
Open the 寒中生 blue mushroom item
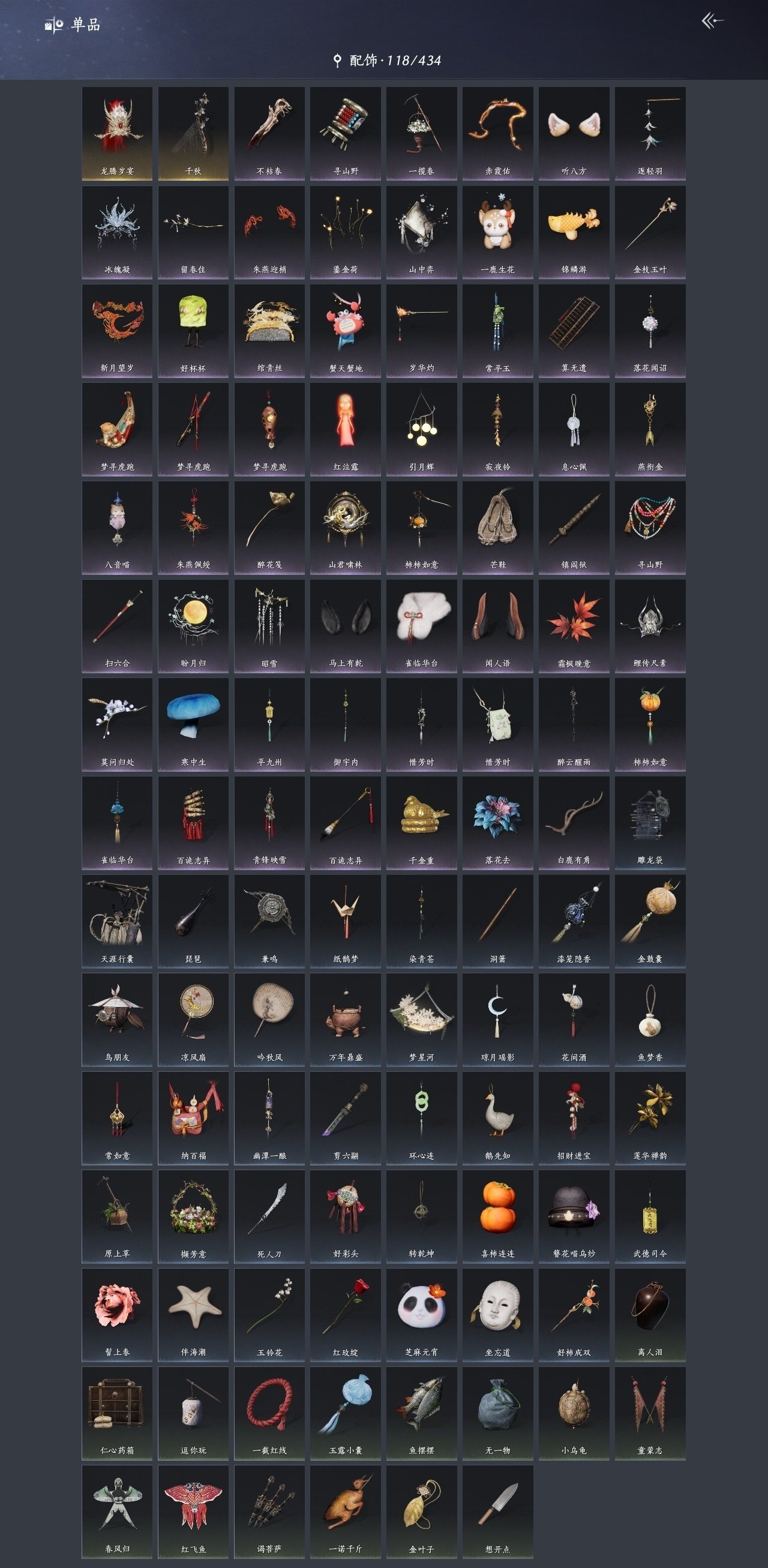point(193,724)
